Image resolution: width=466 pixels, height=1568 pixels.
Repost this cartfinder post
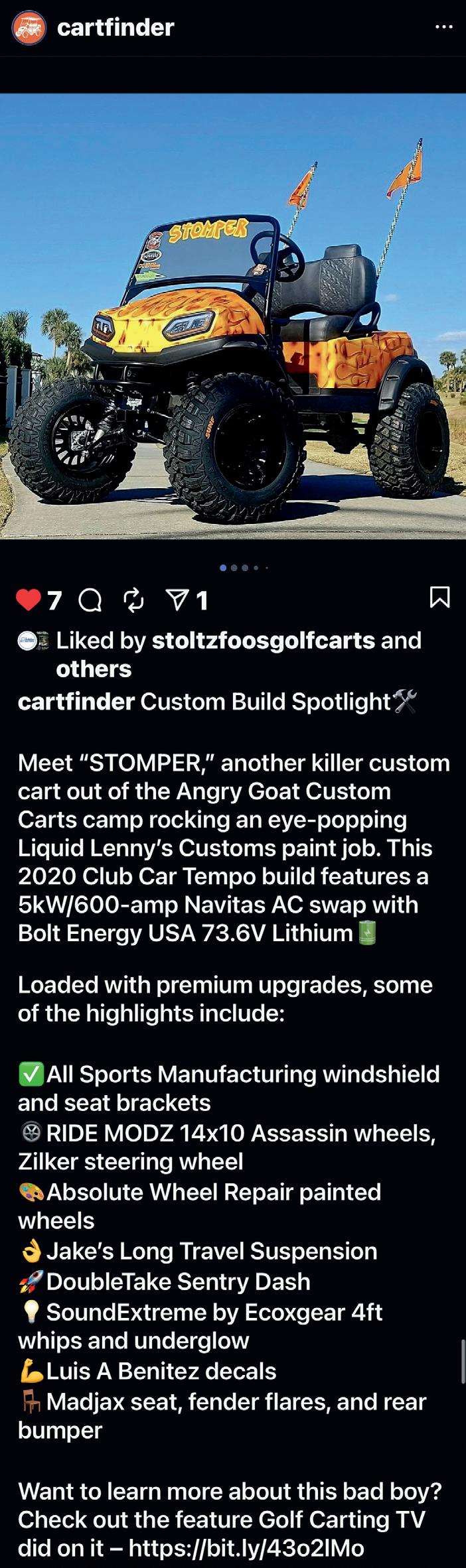(x=133, y=600)
